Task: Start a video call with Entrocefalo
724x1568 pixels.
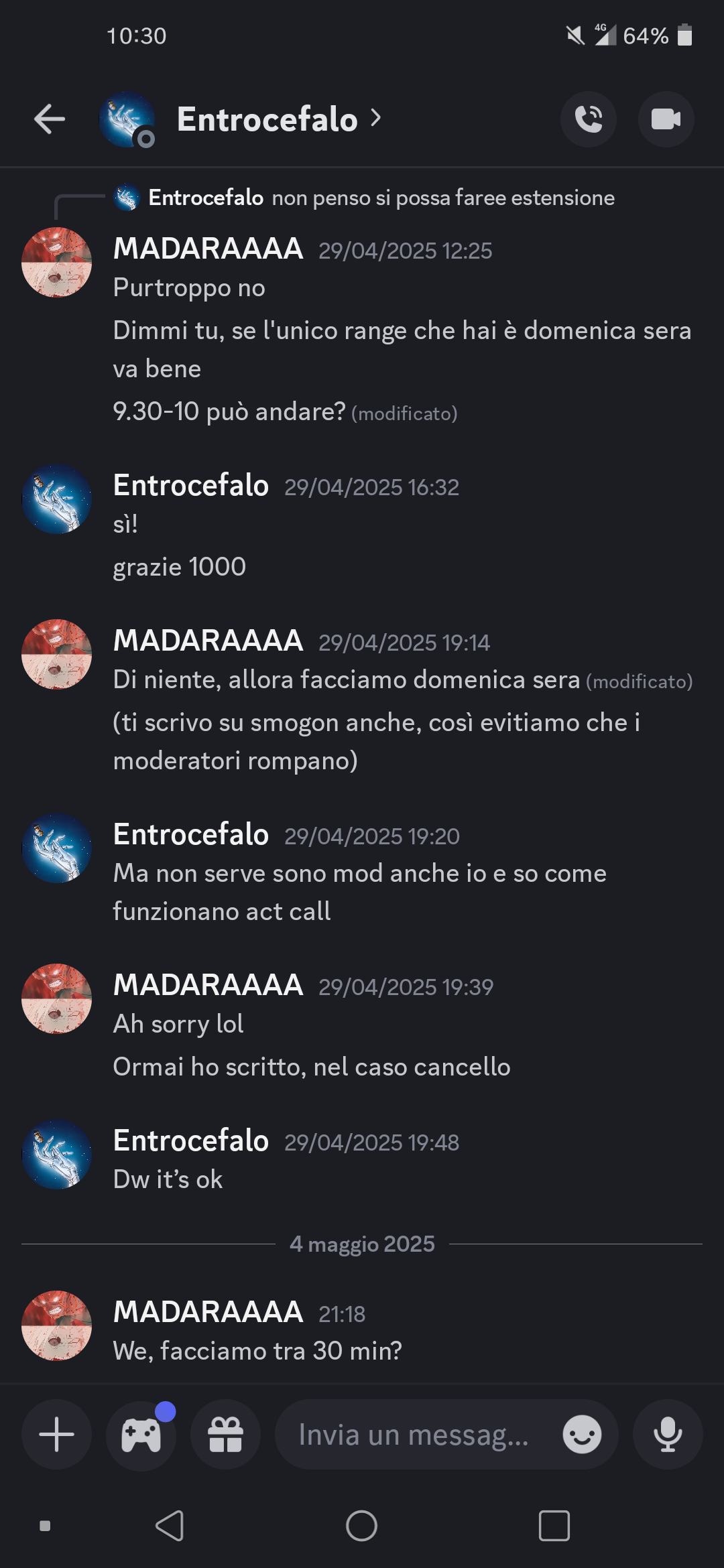Action: click(666, 119)
